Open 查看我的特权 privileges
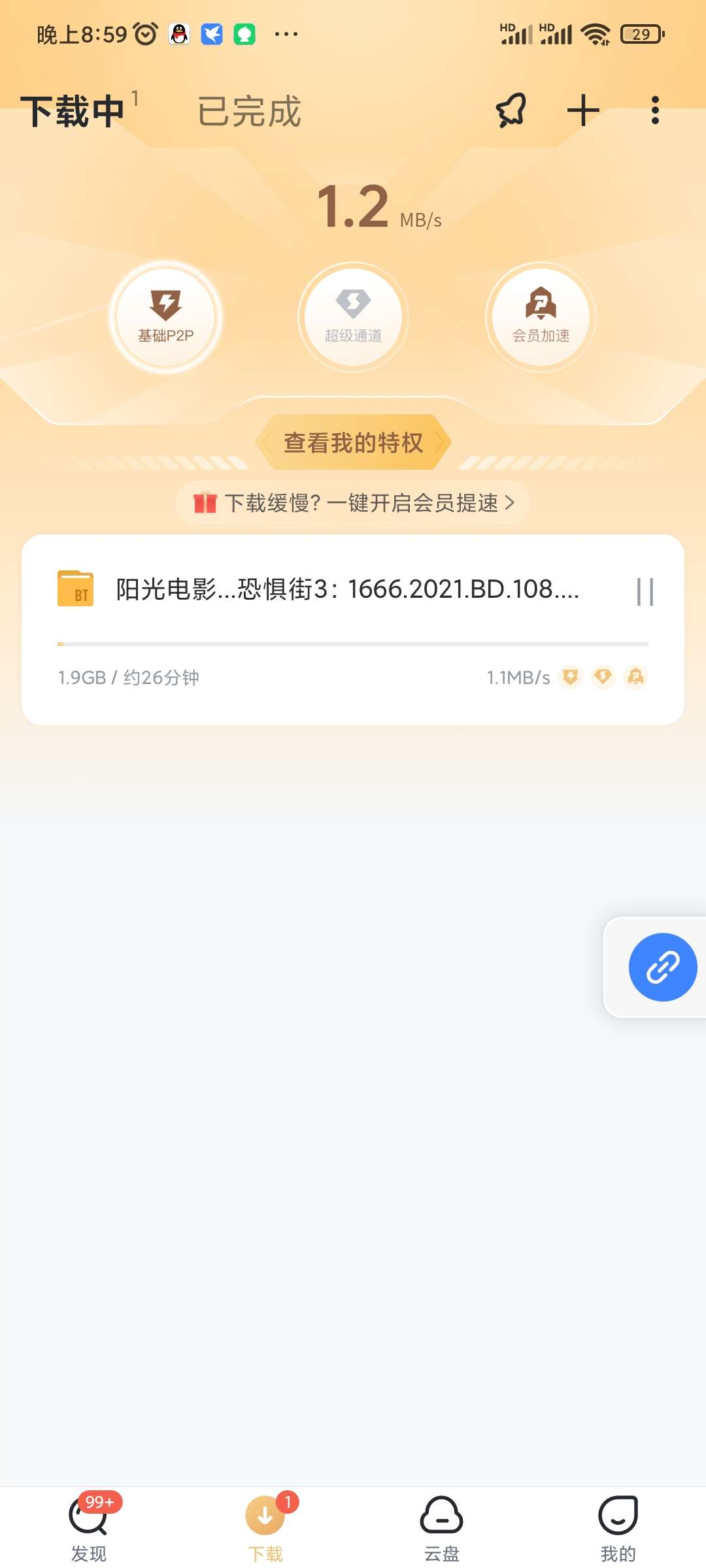The image size is (706, 1568). coord(353,442)
